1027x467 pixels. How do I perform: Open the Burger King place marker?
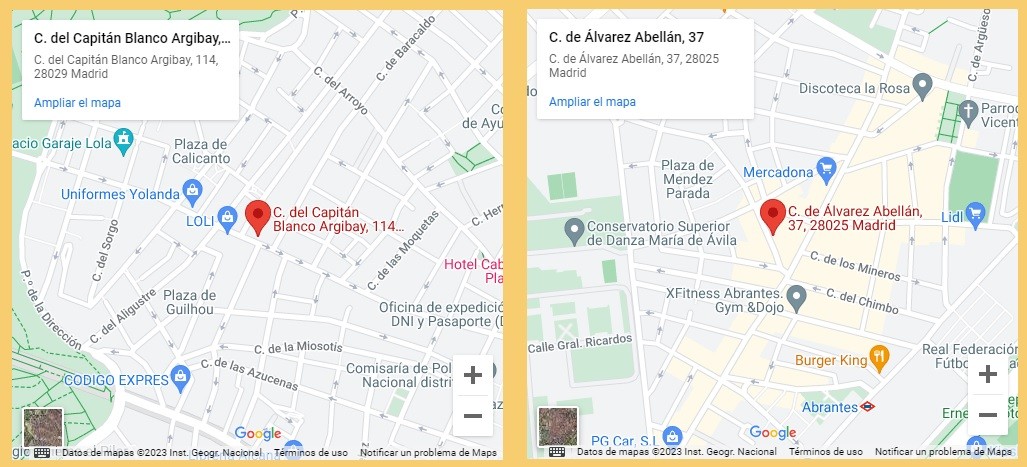point(879,355)
